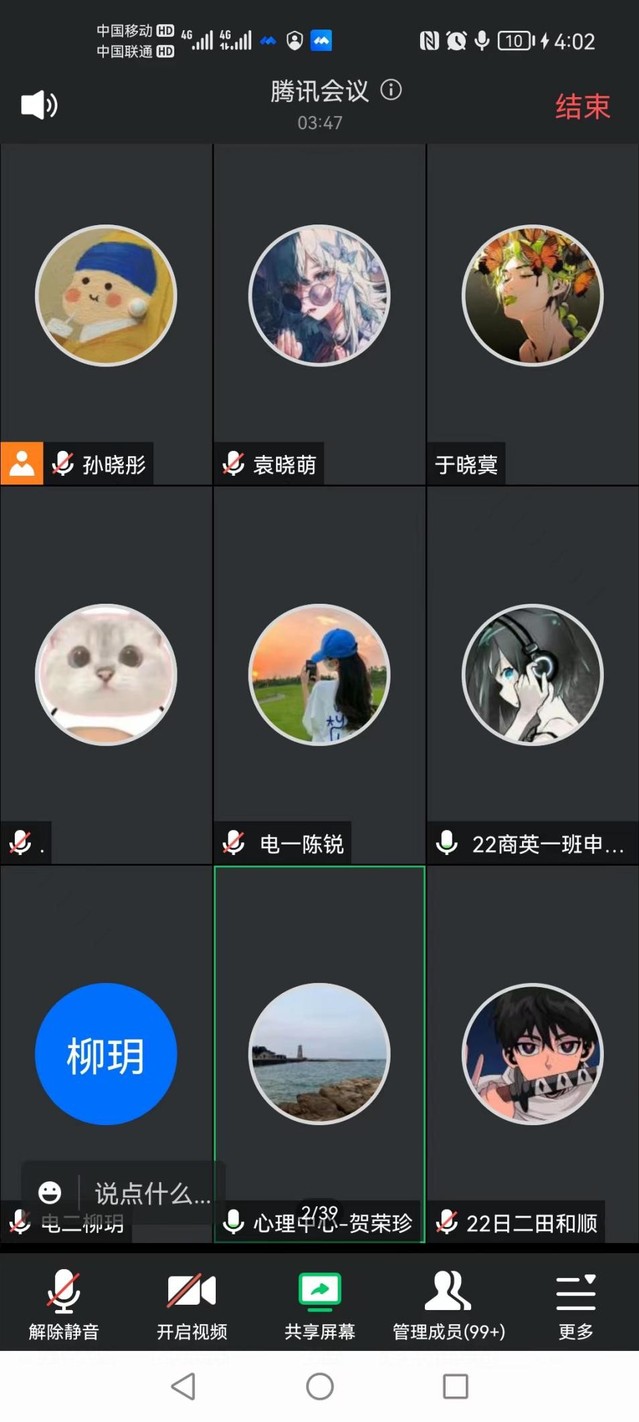
Task: Open the meeting info icon
Action: pyautogui.click(x=391, y=90)
